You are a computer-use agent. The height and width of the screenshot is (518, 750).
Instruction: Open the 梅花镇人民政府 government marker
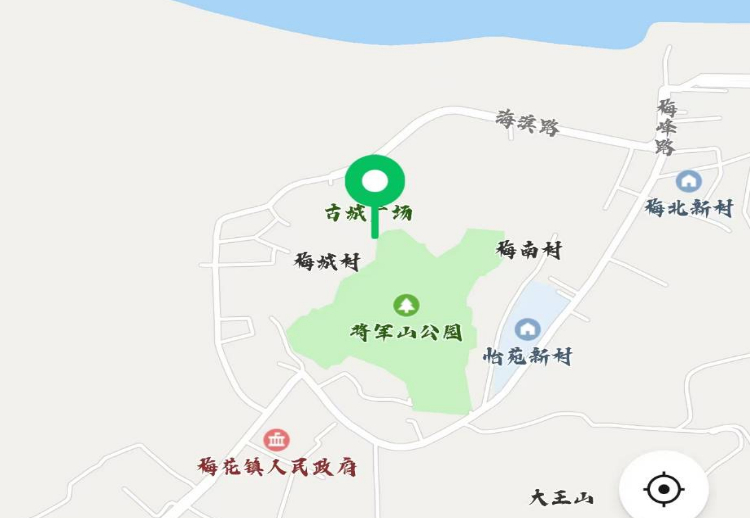tap(276, 439)
